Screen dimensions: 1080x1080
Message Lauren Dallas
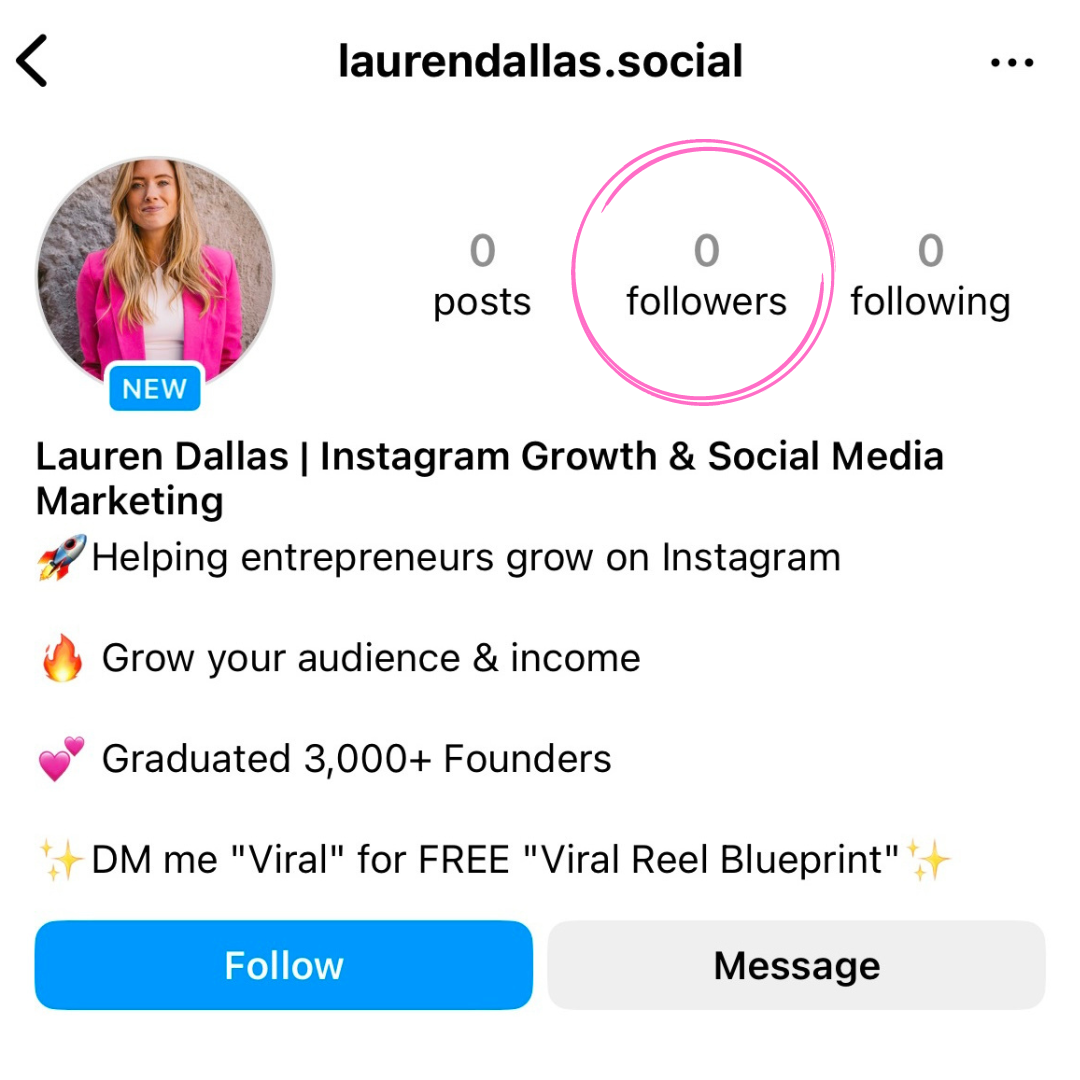(796, 965)
